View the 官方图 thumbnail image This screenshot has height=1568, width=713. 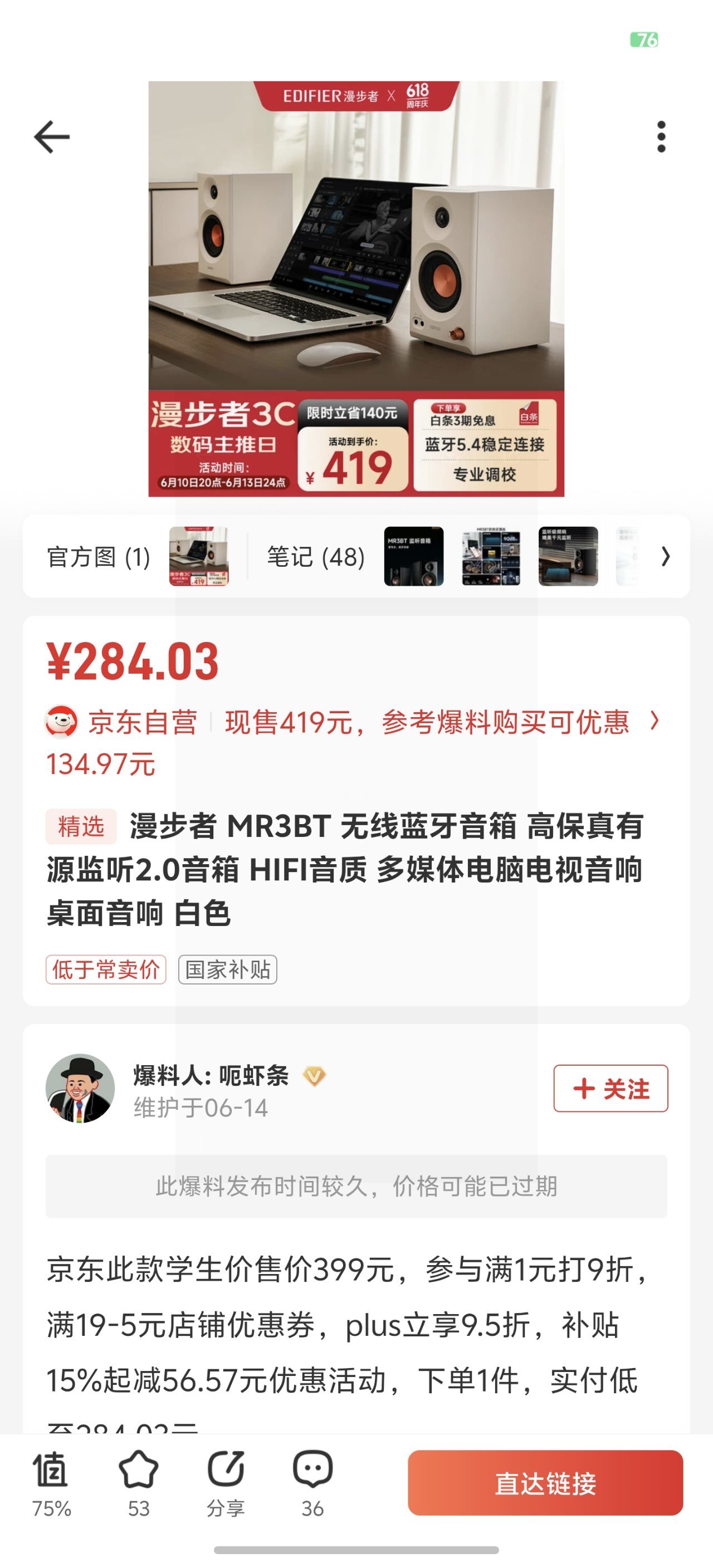(x=198, y=556)
